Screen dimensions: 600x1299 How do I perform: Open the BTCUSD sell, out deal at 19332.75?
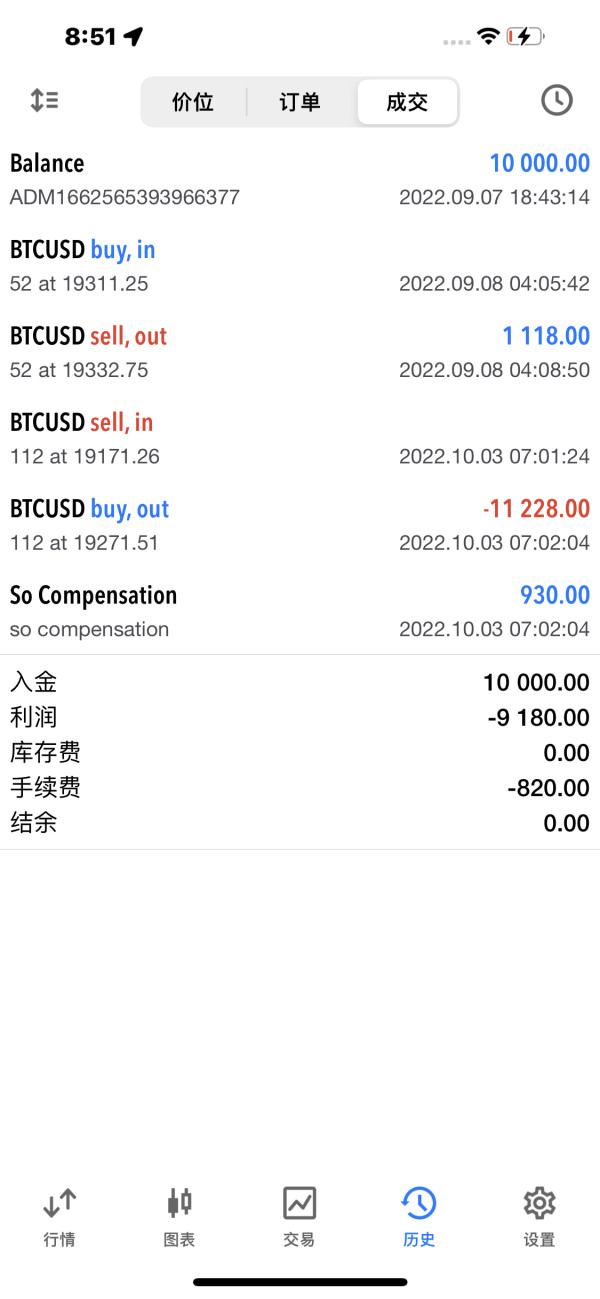point(300,352)
